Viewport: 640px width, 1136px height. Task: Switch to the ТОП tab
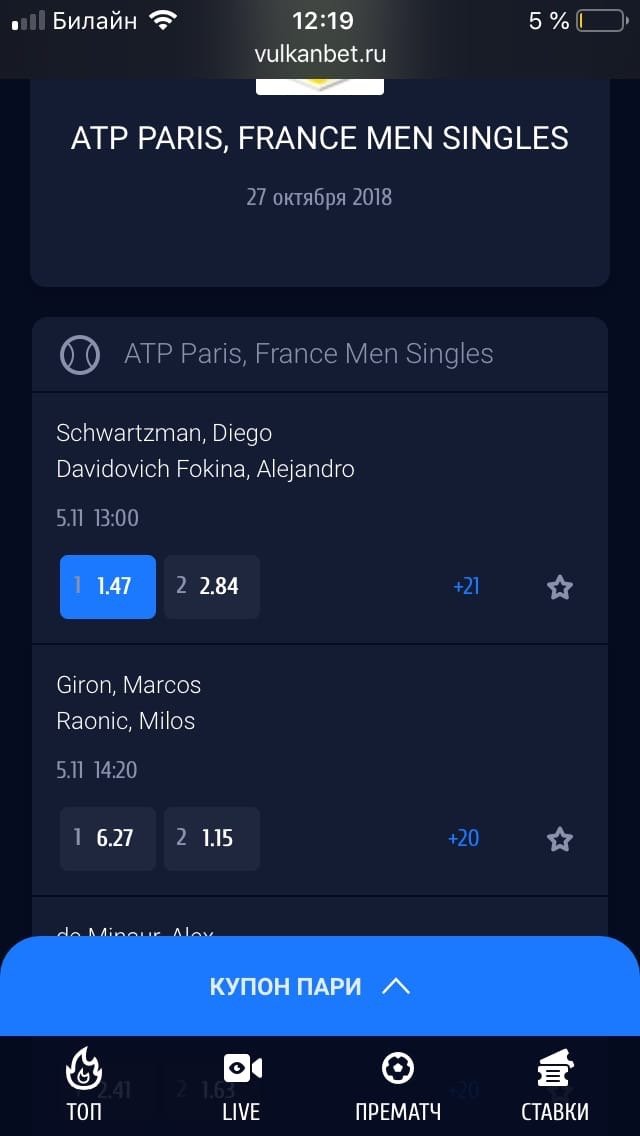coord(84,1085)
